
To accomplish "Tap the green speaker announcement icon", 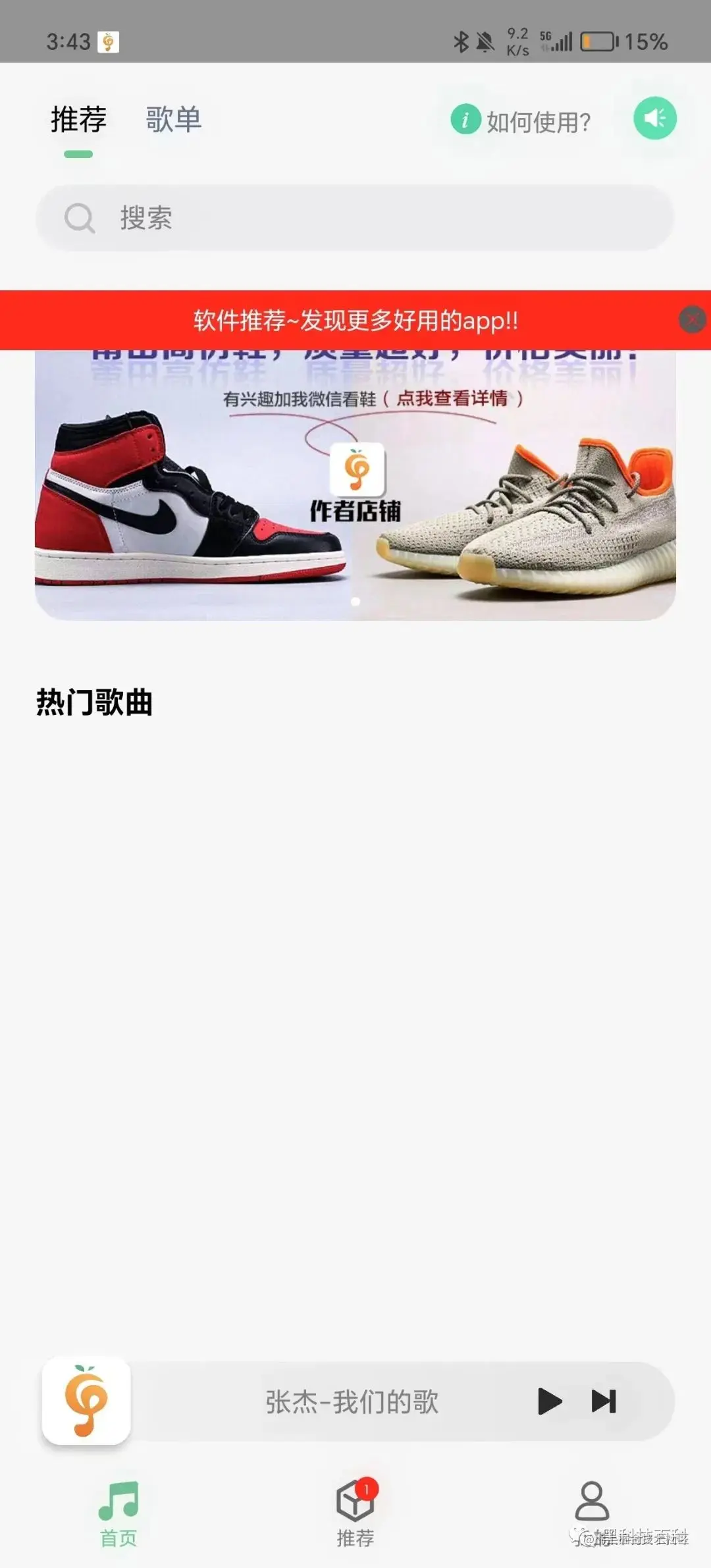I will (x=654, y=118).
